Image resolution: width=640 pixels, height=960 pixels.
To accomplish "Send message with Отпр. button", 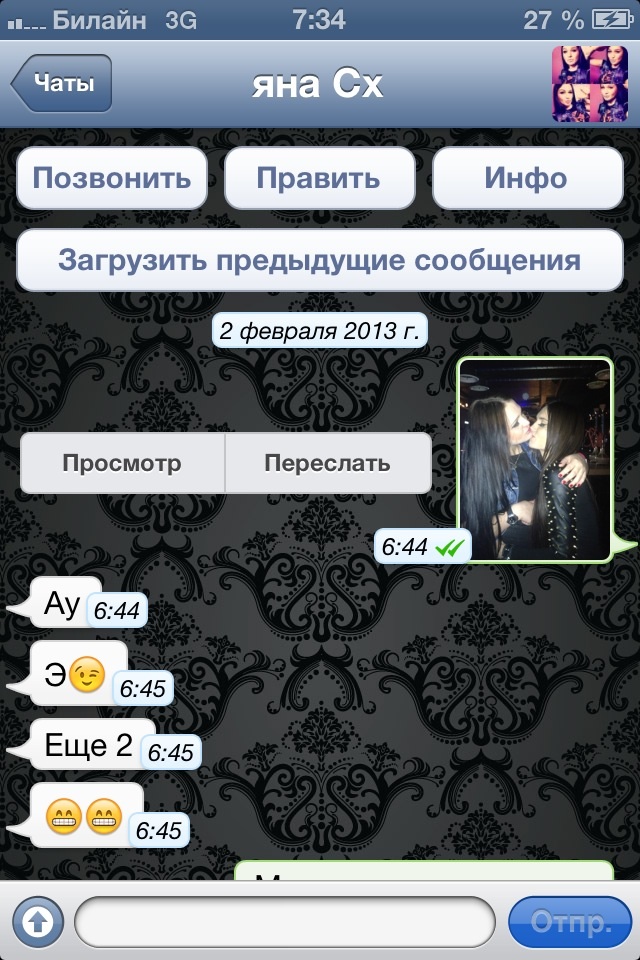I will tap(569, 921).
